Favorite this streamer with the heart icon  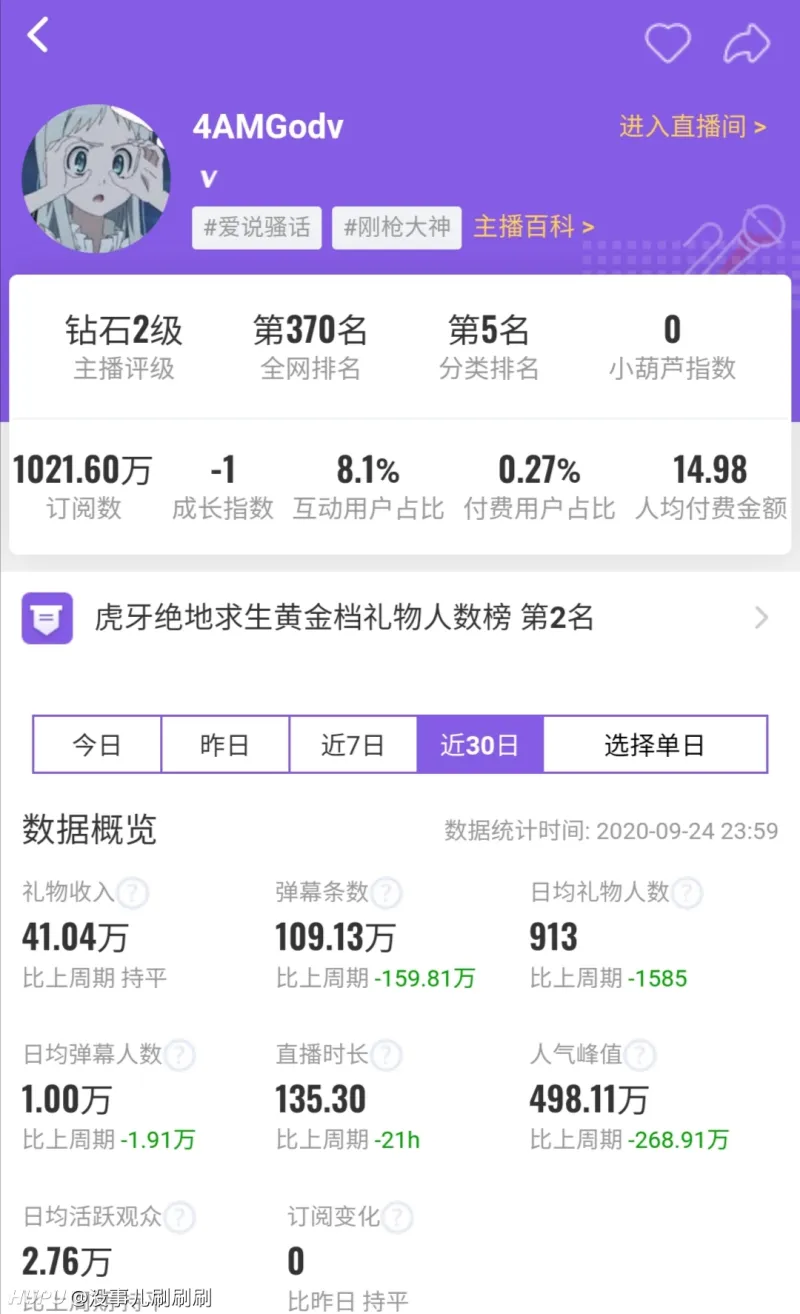(x=667, y=42)
